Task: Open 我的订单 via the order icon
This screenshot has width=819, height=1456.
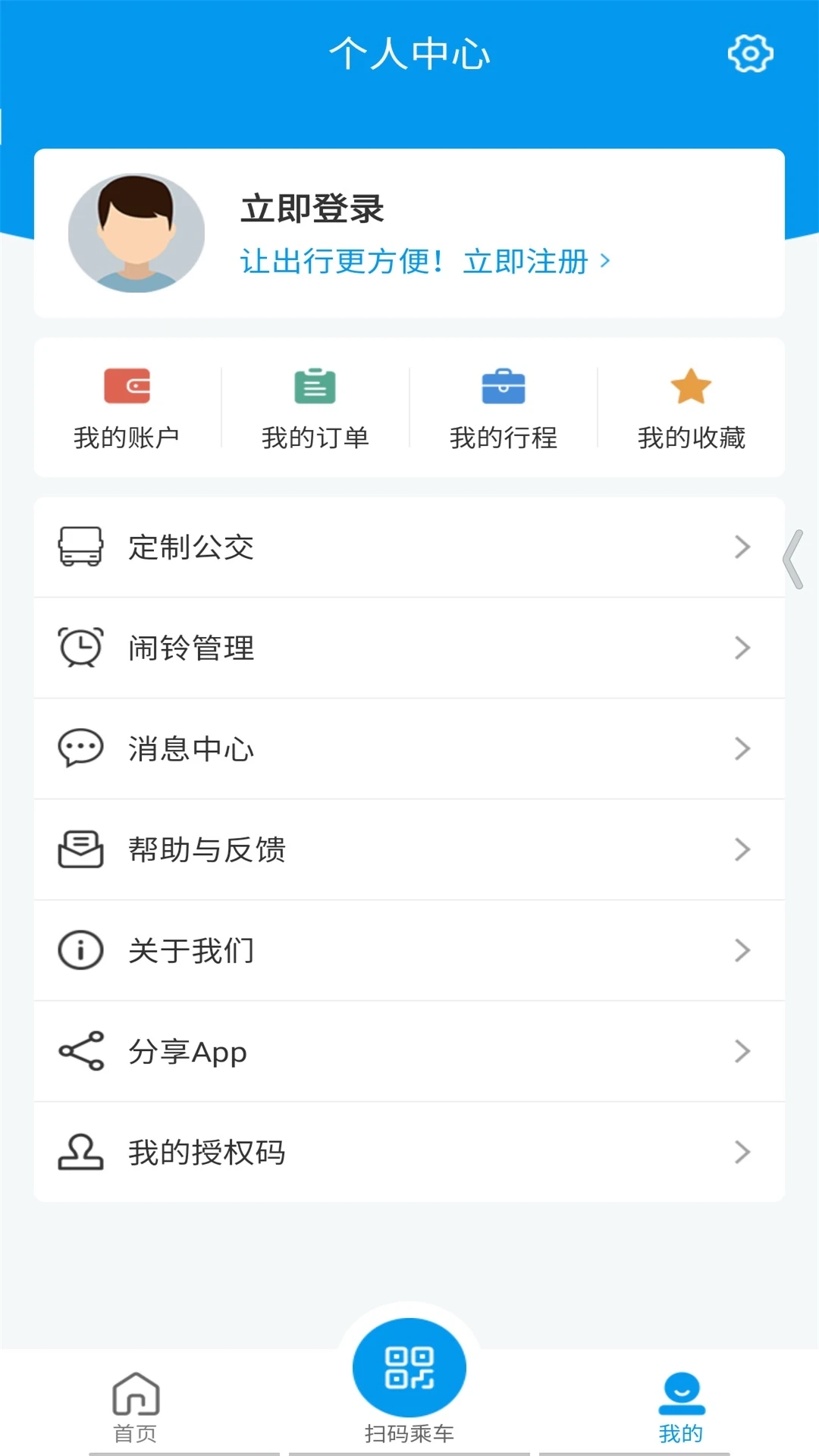Action: coord(314,387)
